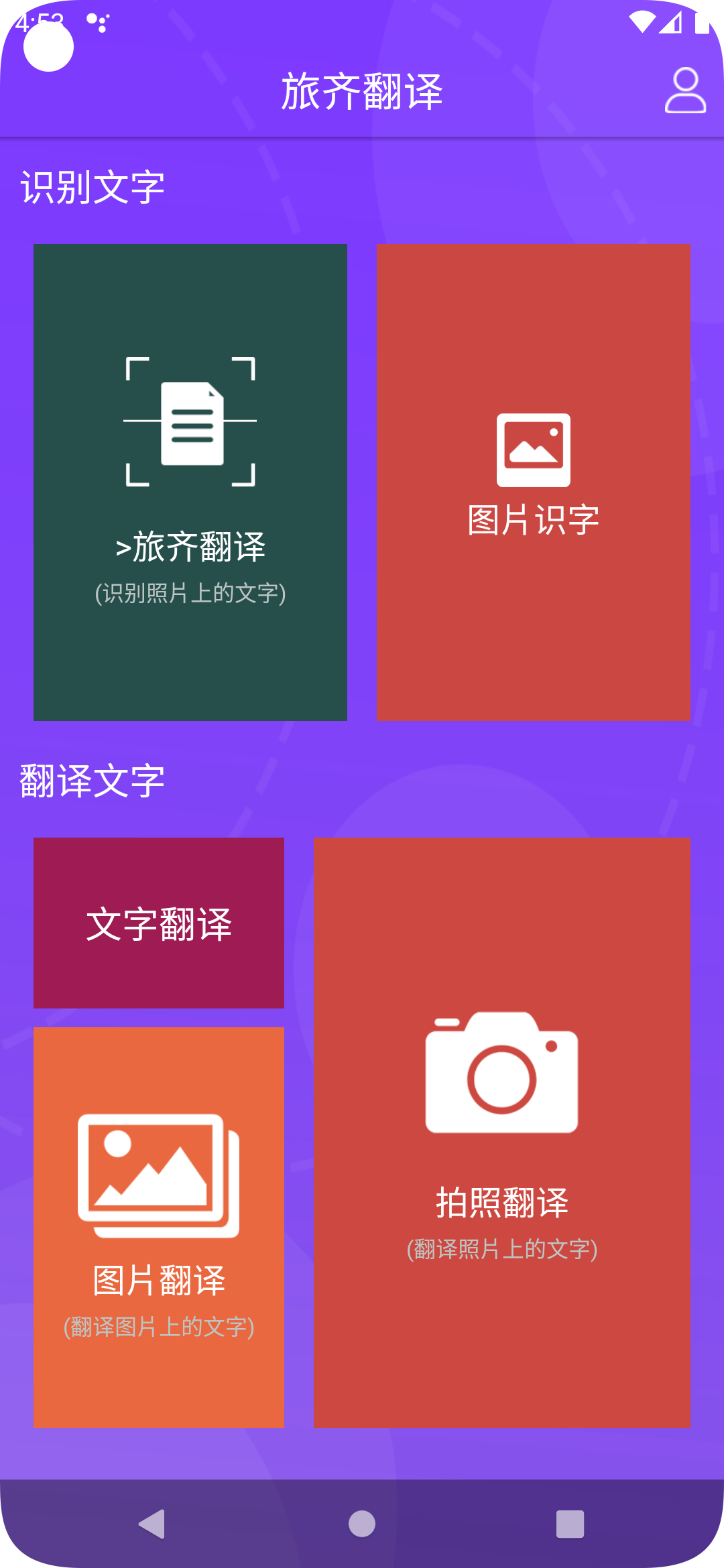Click the stacked photos icon on 图片翻译 card
724x1568 pixels.
pos(159,1175)
